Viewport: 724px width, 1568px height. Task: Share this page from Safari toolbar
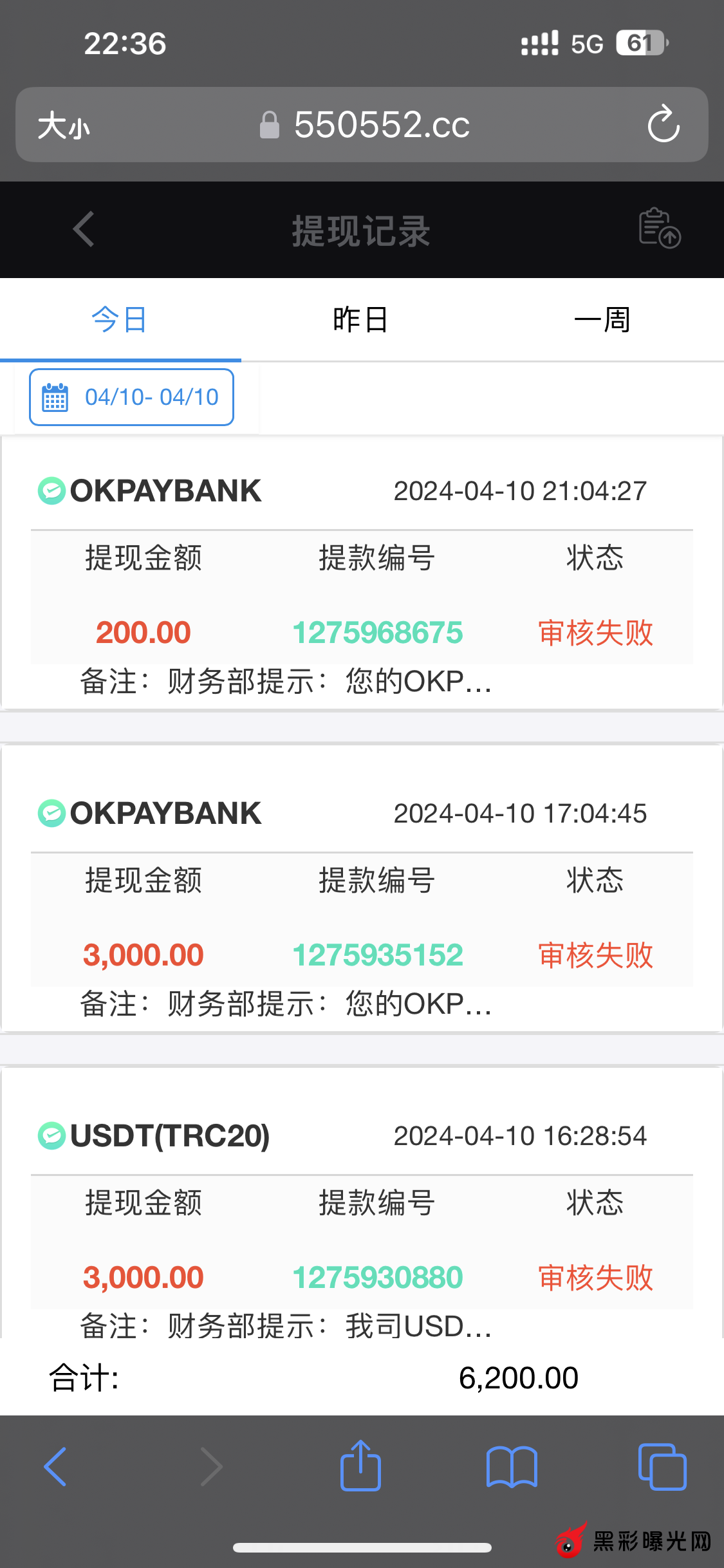click(x=360, y=1466)
